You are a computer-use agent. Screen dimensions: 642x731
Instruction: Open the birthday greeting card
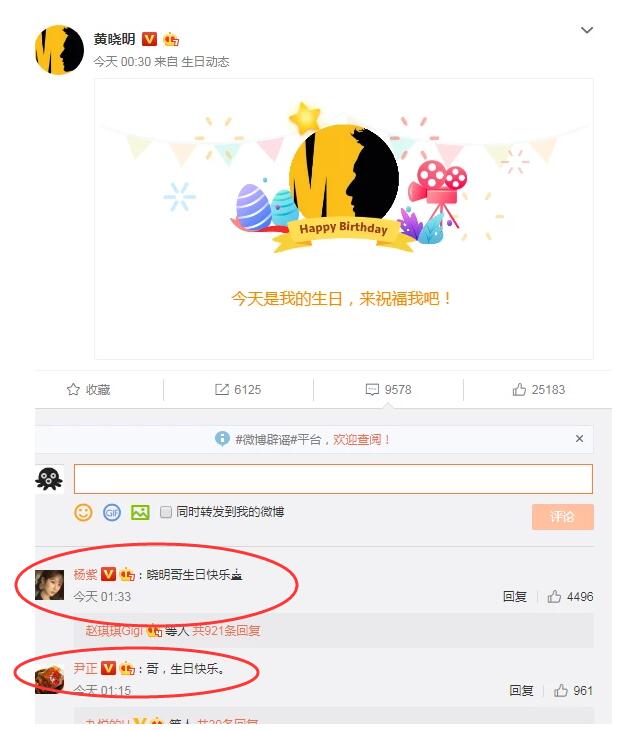pyautogui.click(x=343, y=218)
